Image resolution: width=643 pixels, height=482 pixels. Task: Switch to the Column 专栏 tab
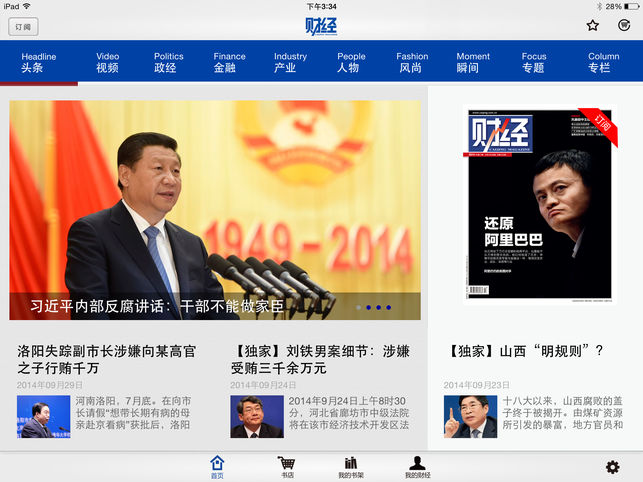click(x=603, y=62)
